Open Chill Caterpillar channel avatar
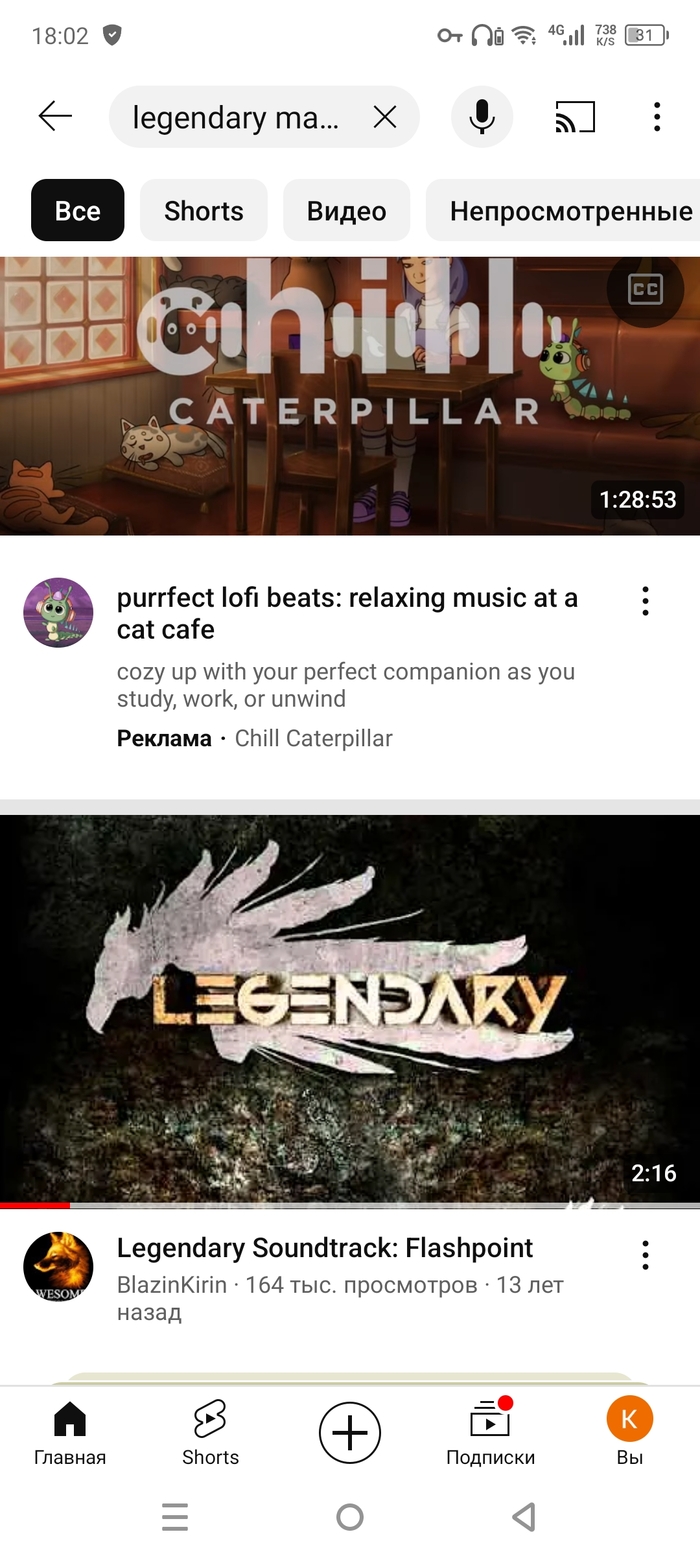Screen dimensions: 700x1556 pos(58,612)
